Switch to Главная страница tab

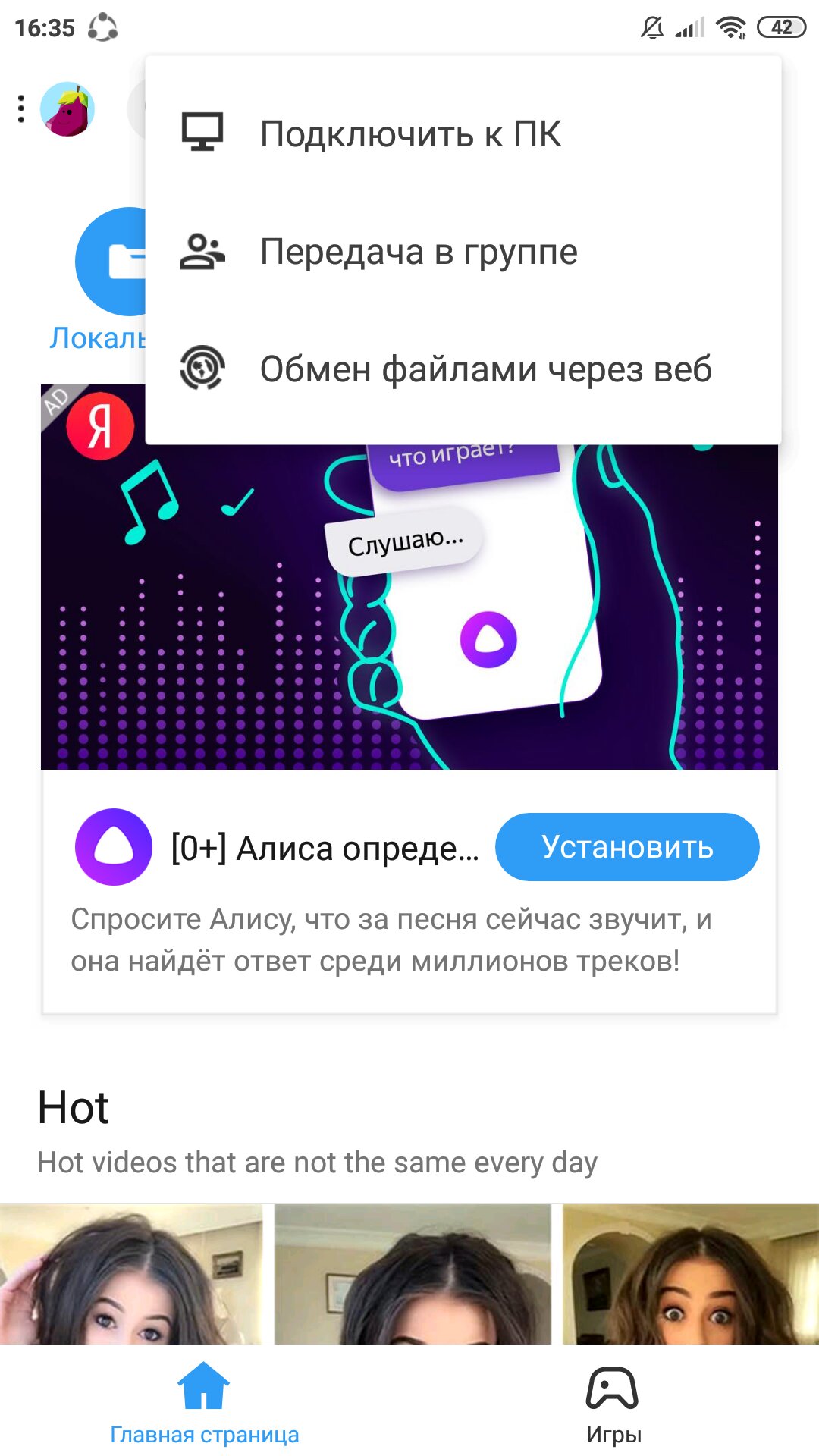[204, 1402]
